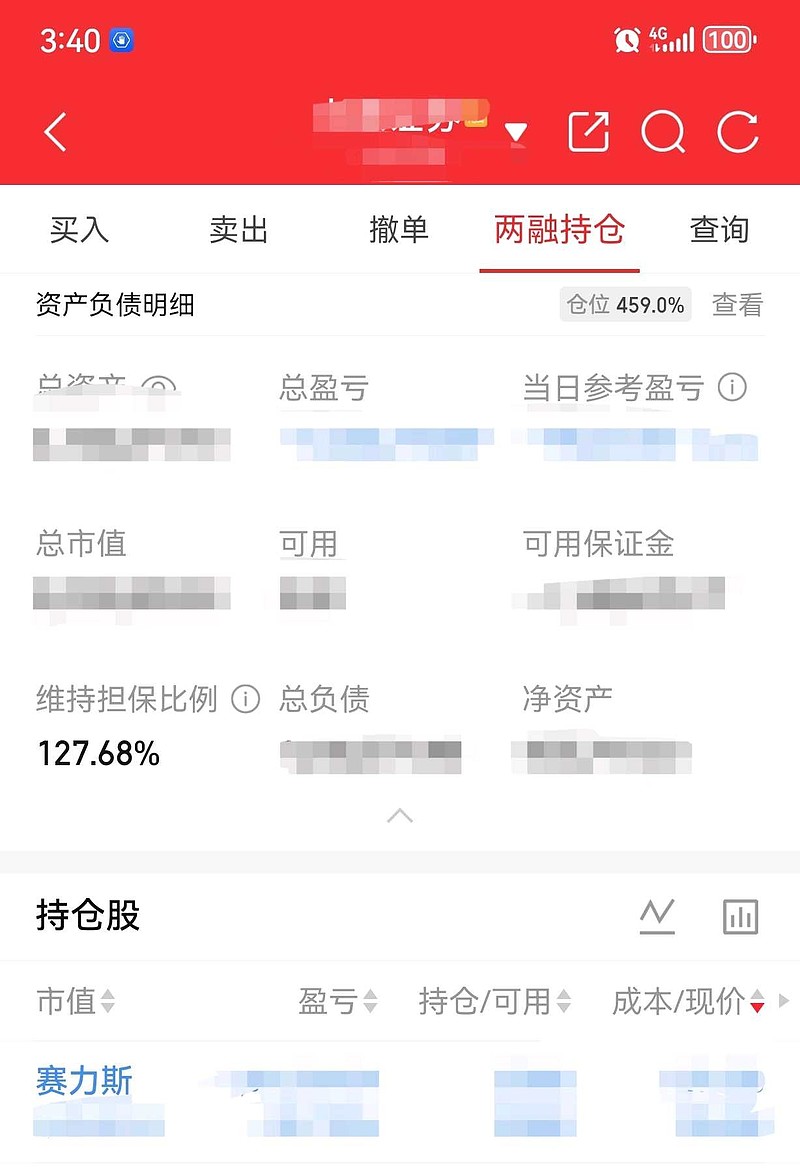Tap 查看 next to the 仓位 percentage
This screenshot has height=1169, width=800.
pyautogui.click(x=736, y=304)
